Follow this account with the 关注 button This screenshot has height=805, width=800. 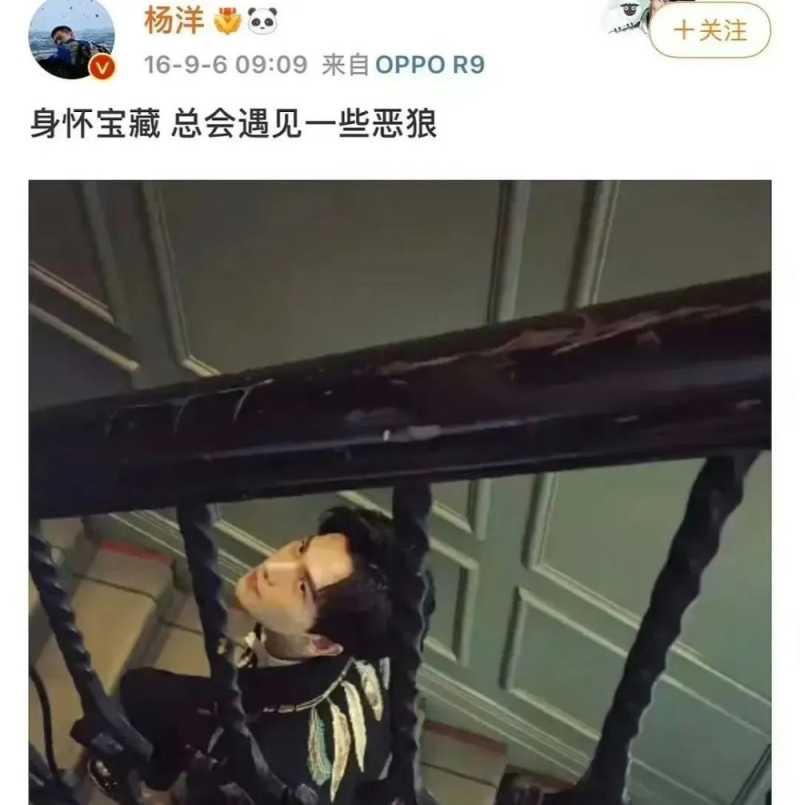pos(710,31)
